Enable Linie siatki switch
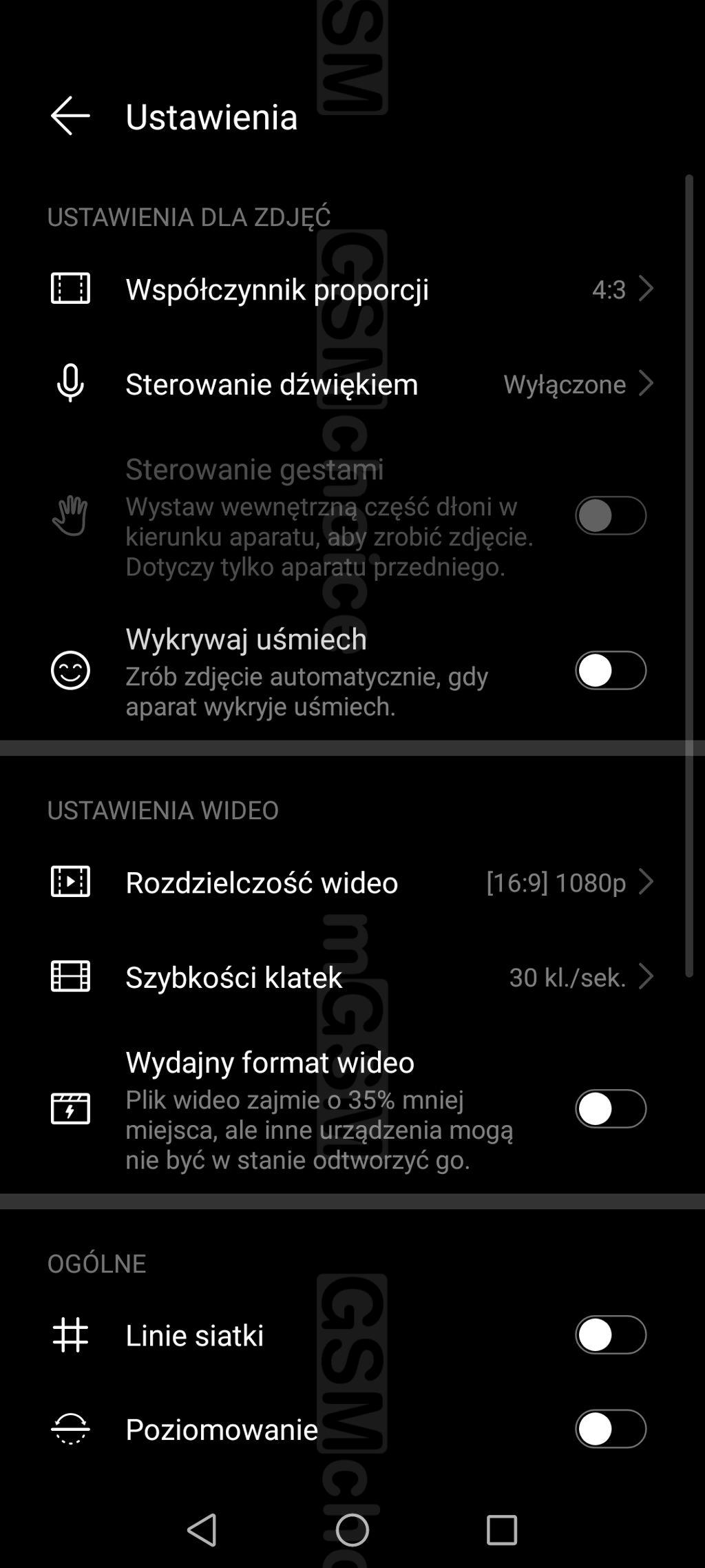Image resolution: width=705 pixels, height=1568 pixels. tap(610, 1335)
